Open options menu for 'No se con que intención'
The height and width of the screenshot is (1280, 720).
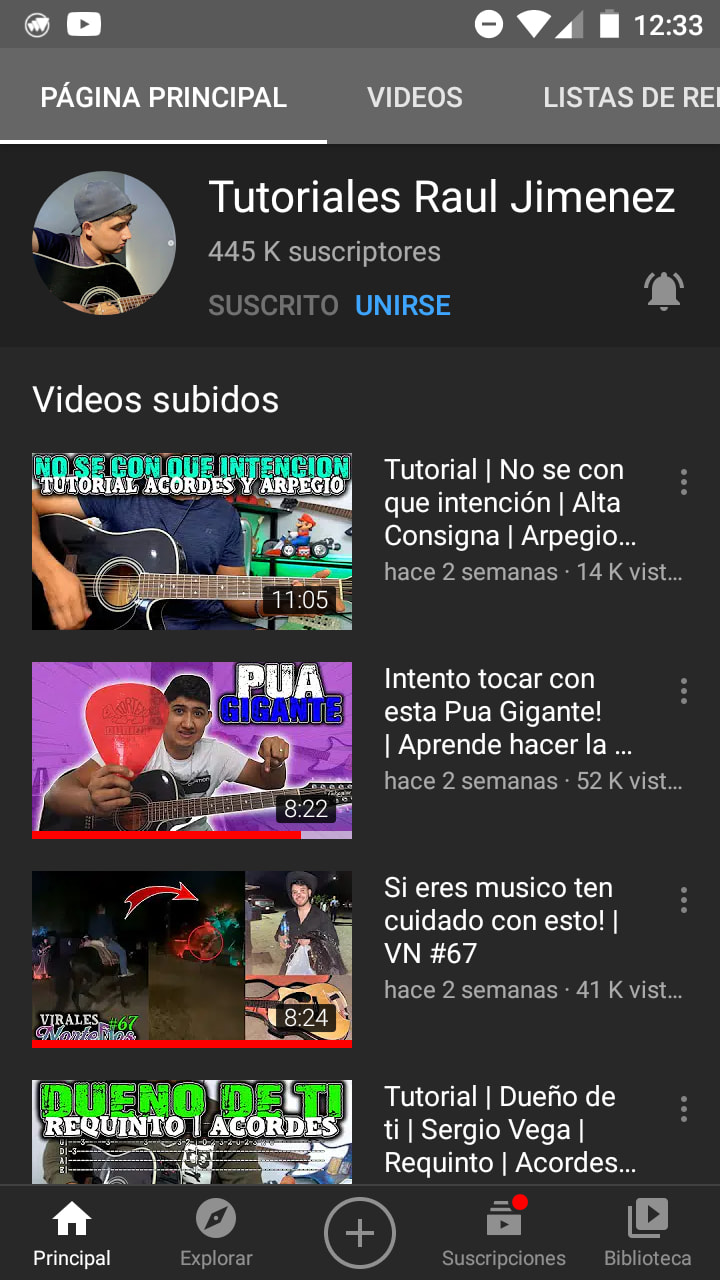684,482
